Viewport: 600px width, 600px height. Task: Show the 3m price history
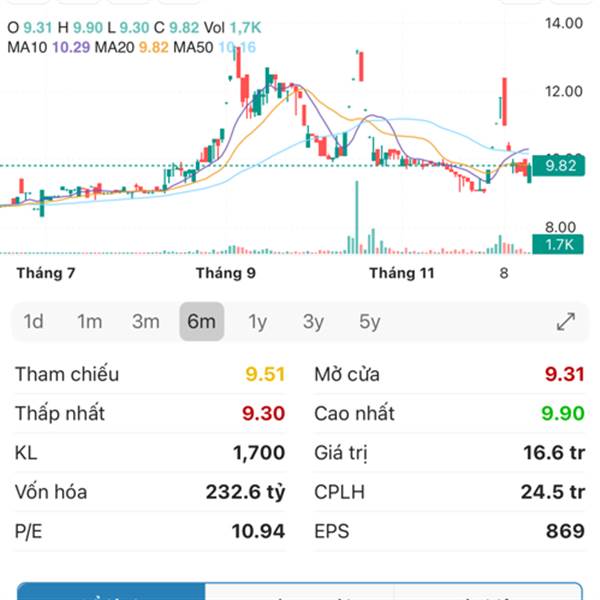tap(146, 322)
